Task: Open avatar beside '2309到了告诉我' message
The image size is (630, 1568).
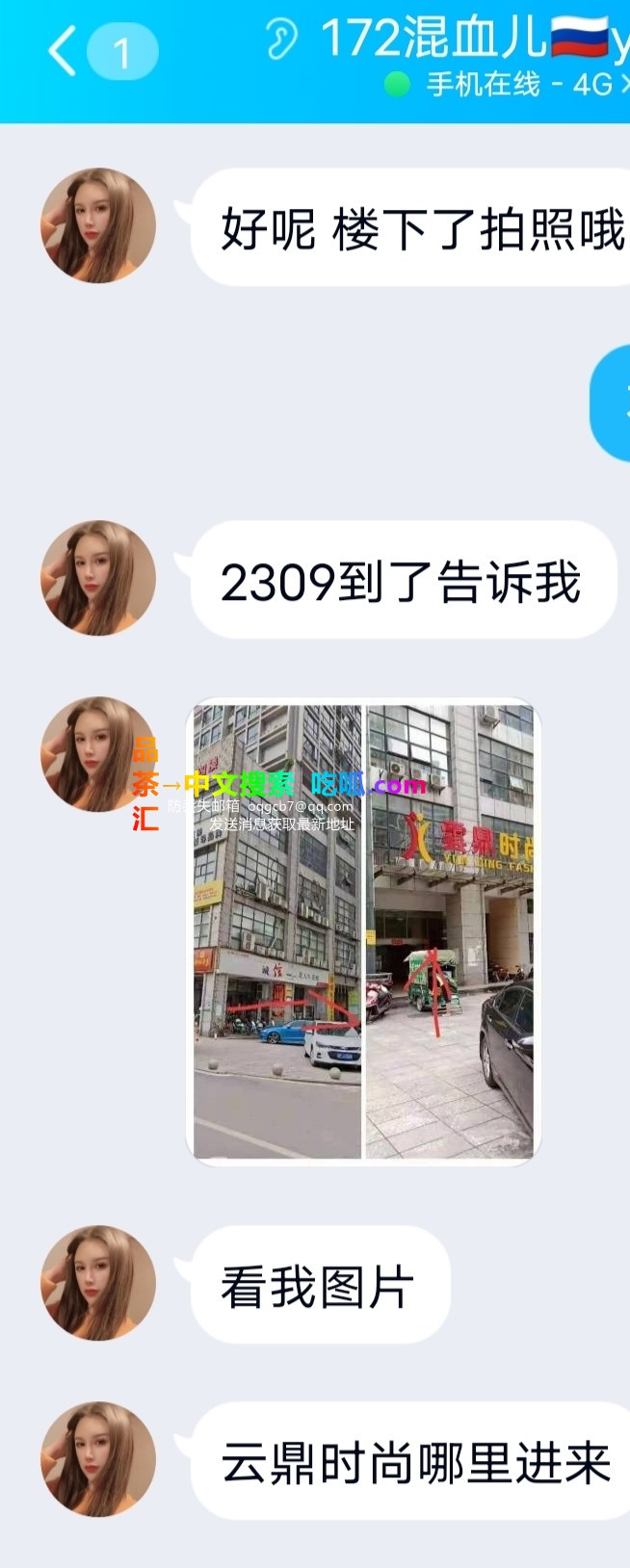Action: (x=97, y=578)
